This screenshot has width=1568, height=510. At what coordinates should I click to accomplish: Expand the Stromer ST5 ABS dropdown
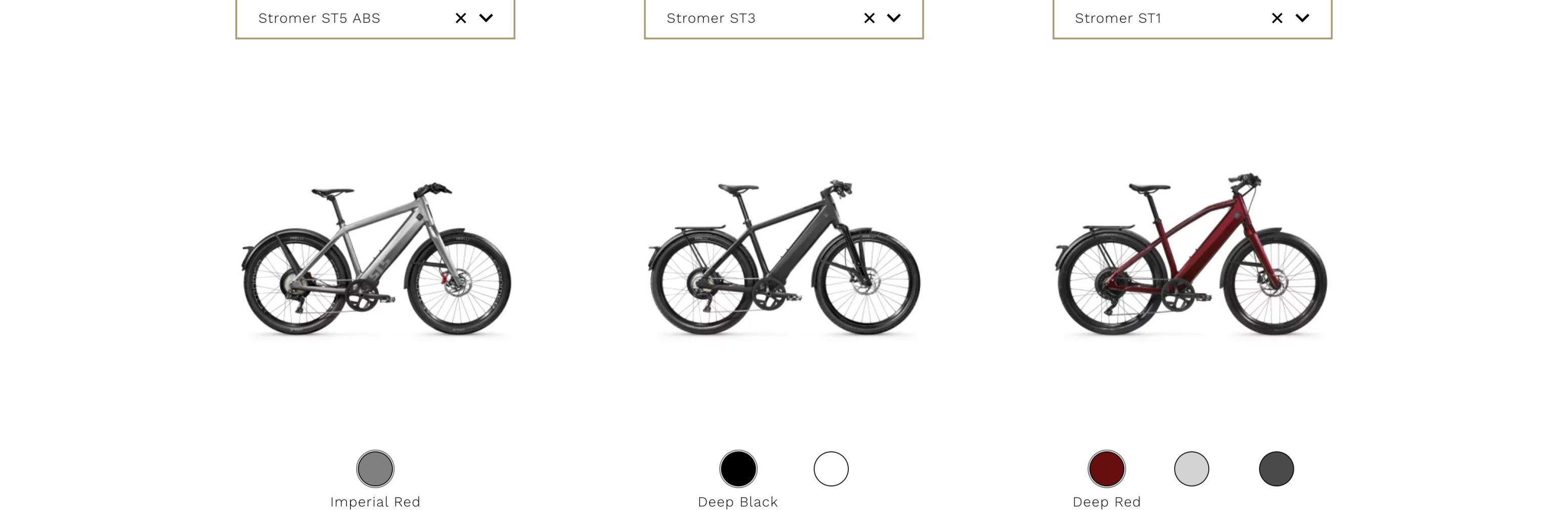pyautogui.click(x=486, y=18)
